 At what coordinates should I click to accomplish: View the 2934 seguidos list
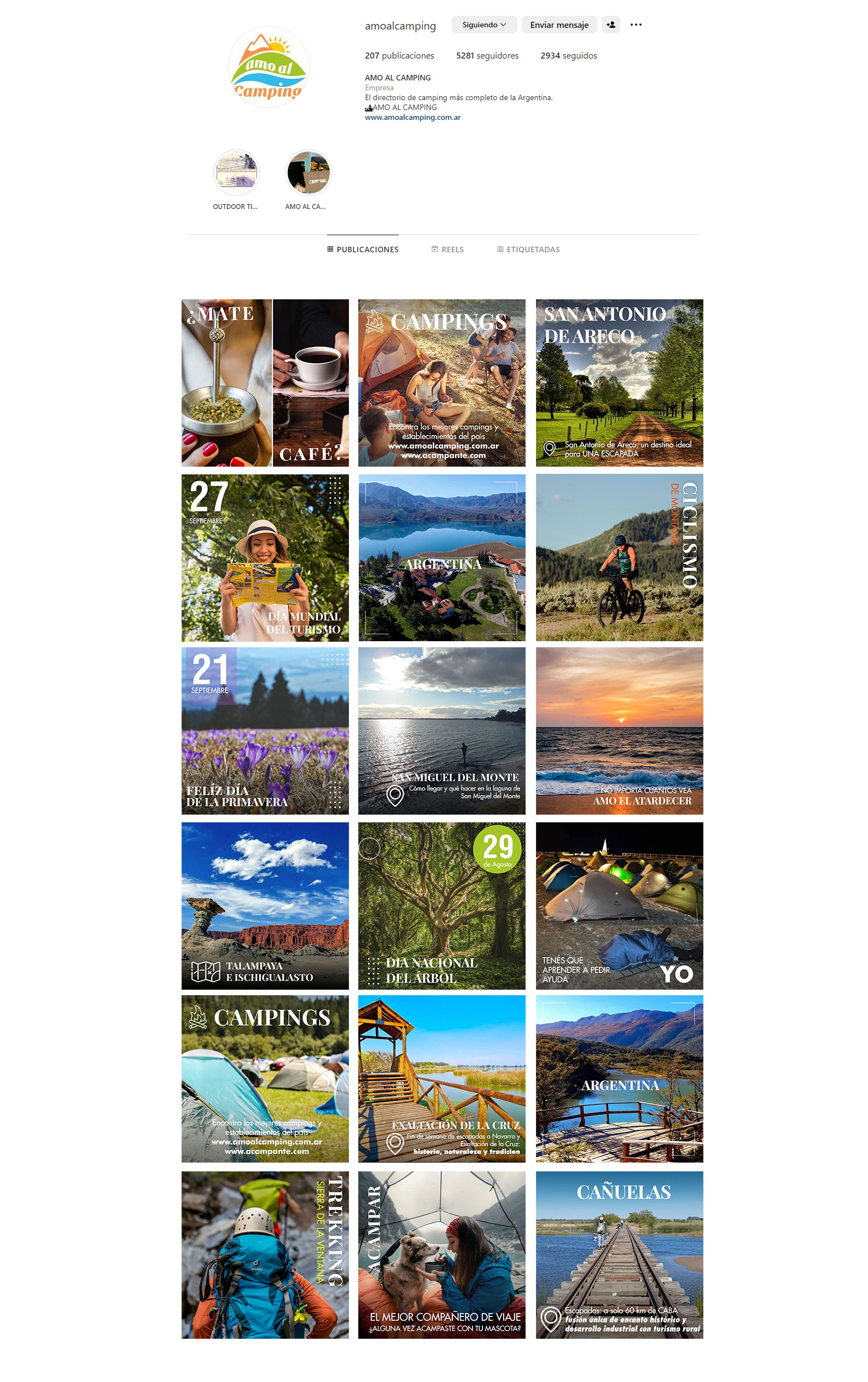click(x=568, y=56)
